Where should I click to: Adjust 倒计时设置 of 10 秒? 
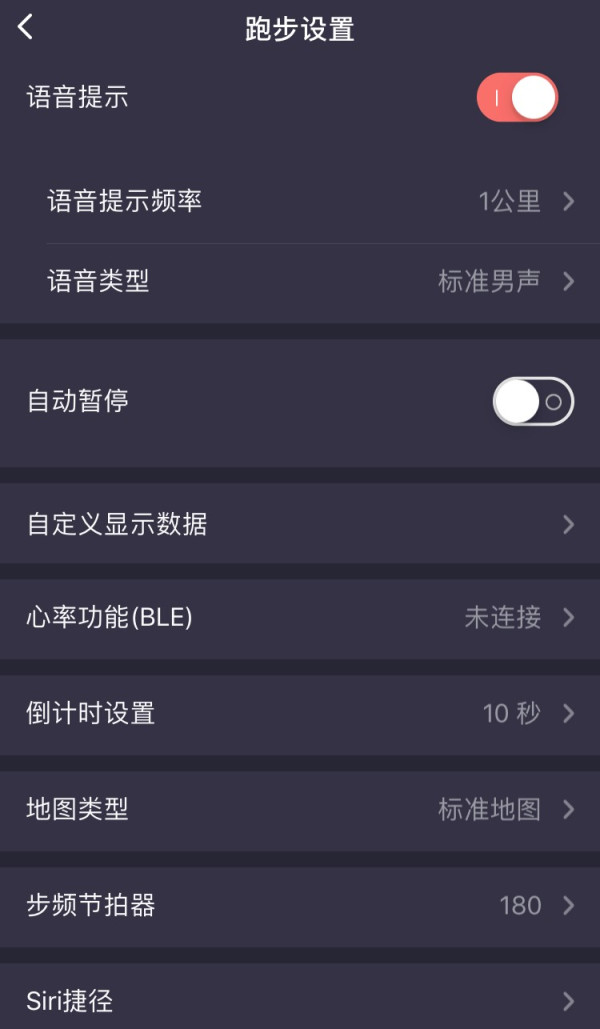point(300,714)
